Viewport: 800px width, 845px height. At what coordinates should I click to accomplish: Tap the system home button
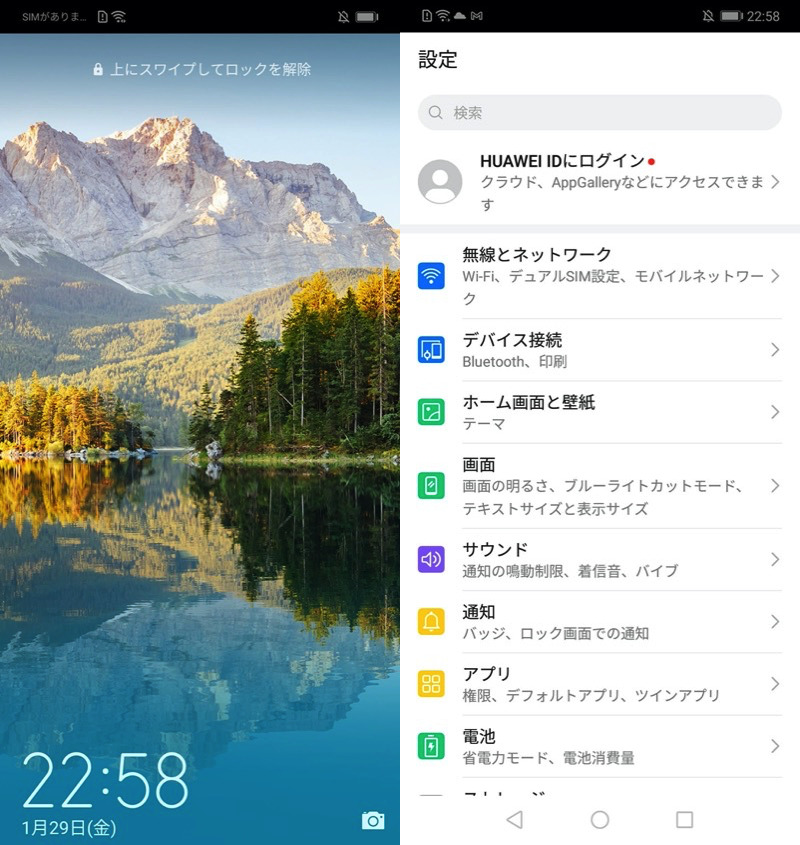(600, 820)
